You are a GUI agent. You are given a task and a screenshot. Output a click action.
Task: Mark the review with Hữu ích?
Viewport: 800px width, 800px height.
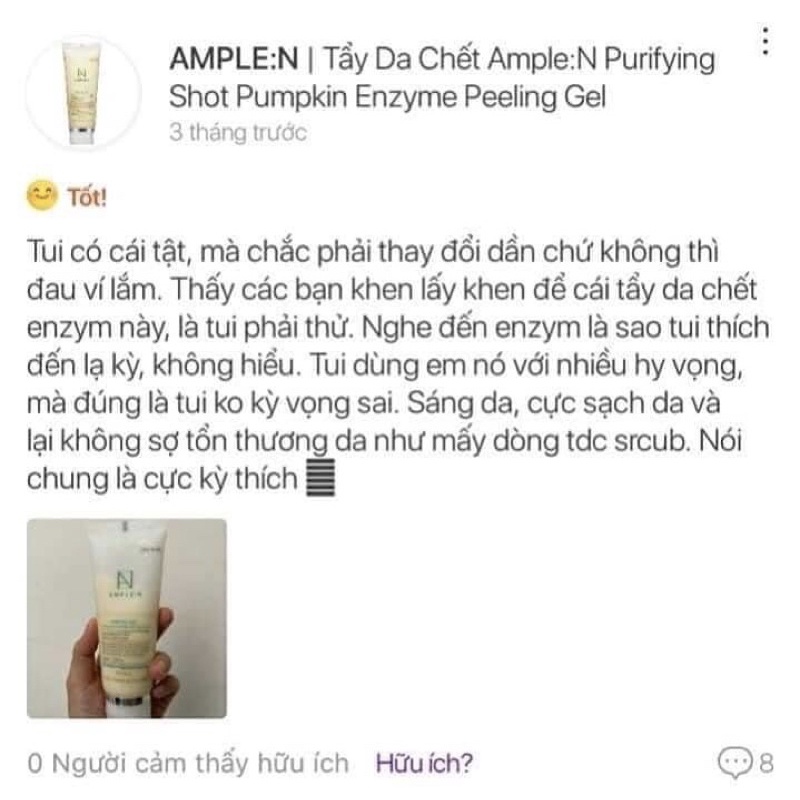coord(424,765)
